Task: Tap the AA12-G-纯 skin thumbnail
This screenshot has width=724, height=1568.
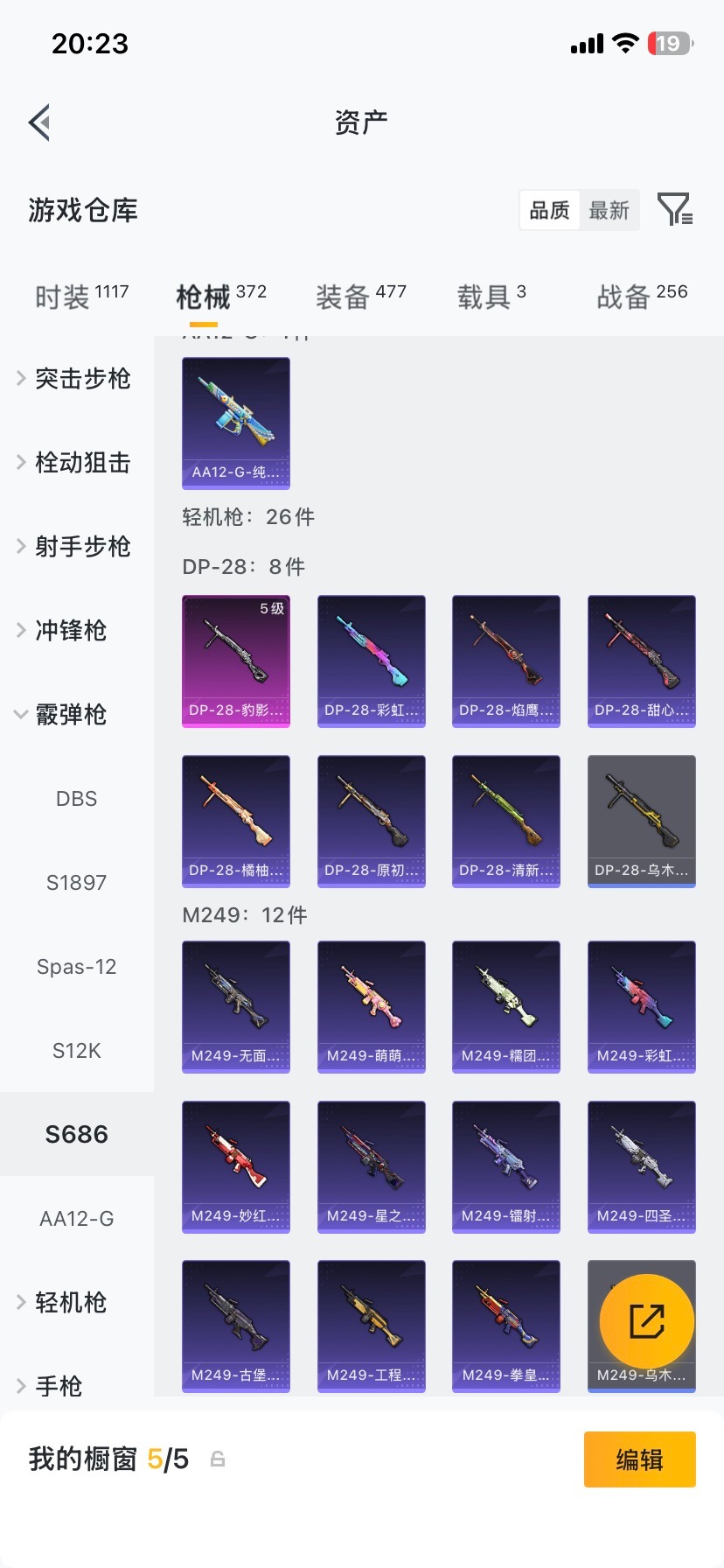Action: point(235,423)
